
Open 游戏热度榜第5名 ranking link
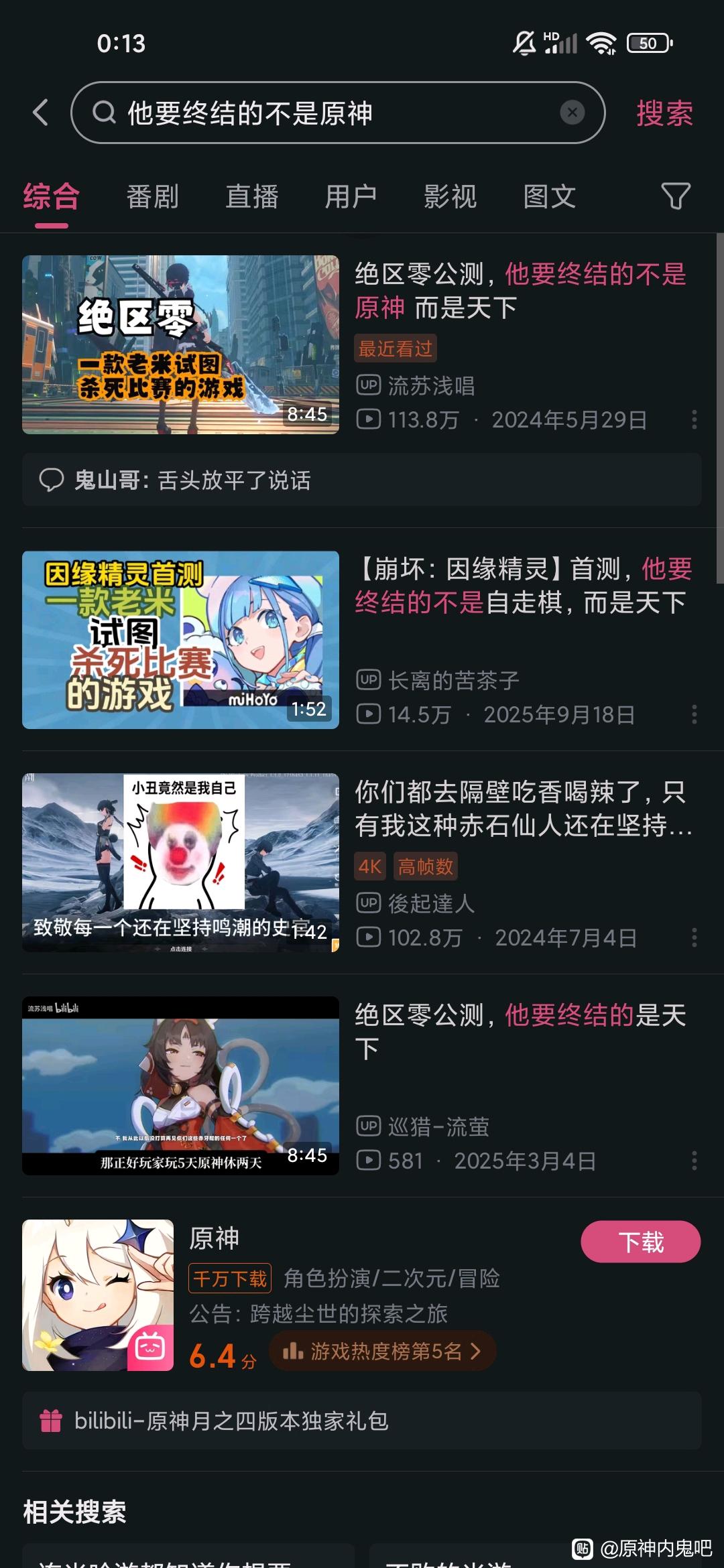382,1351
